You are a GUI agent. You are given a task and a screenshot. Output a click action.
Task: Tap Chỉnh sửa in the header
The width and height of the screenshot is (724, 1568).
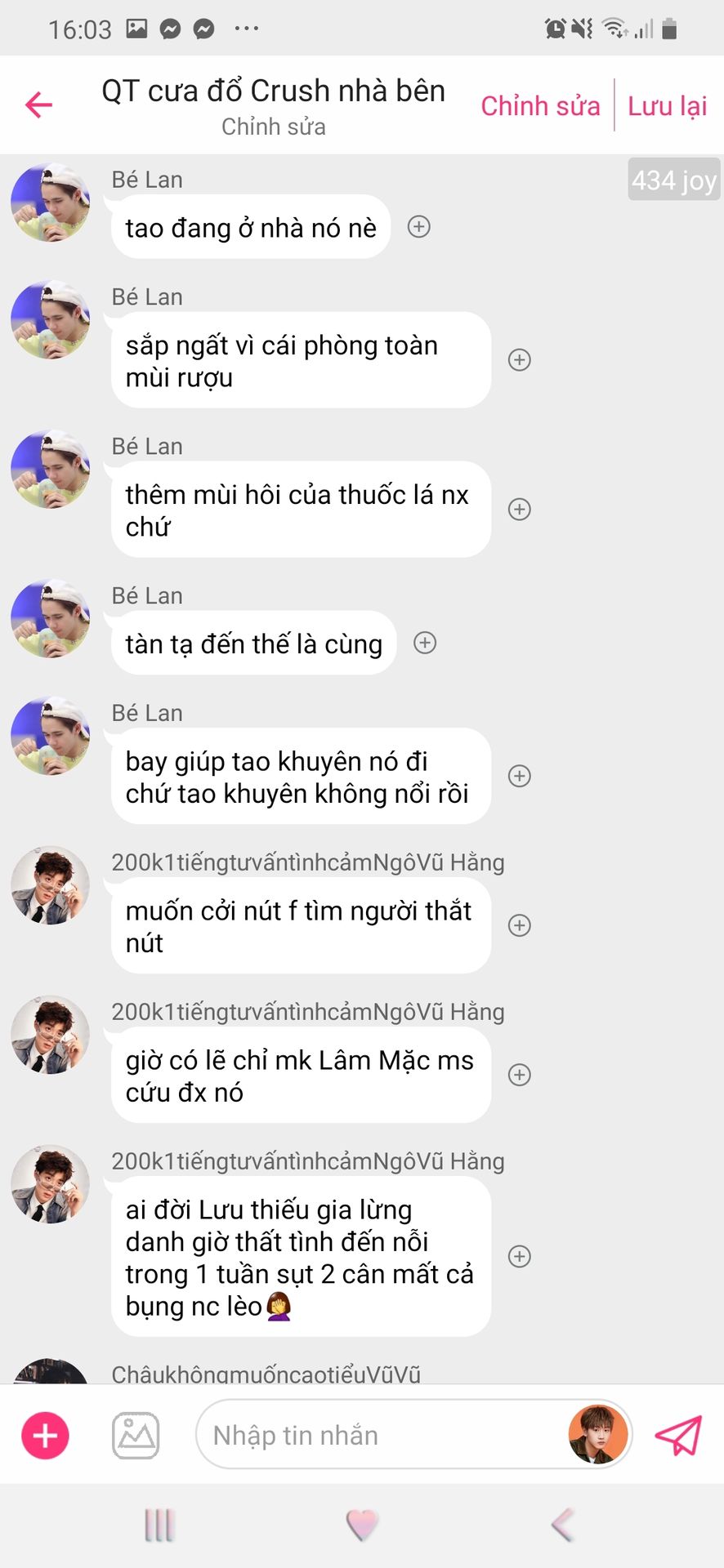(x=540, y=105)
